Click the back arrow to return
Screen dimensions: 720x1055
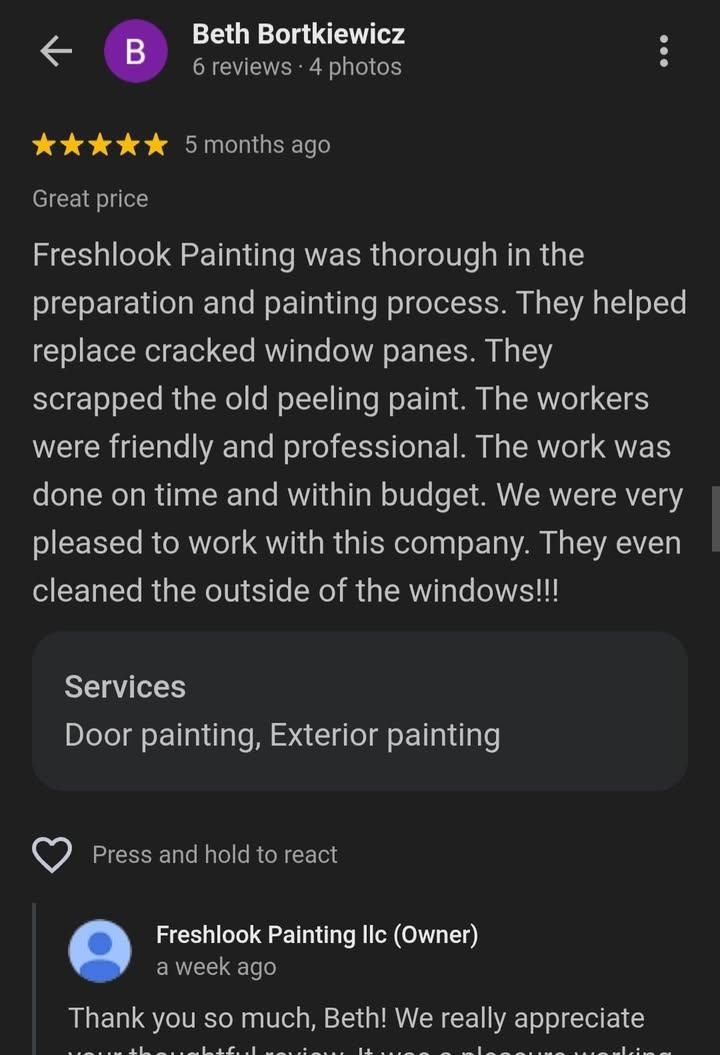click(55, 50)
